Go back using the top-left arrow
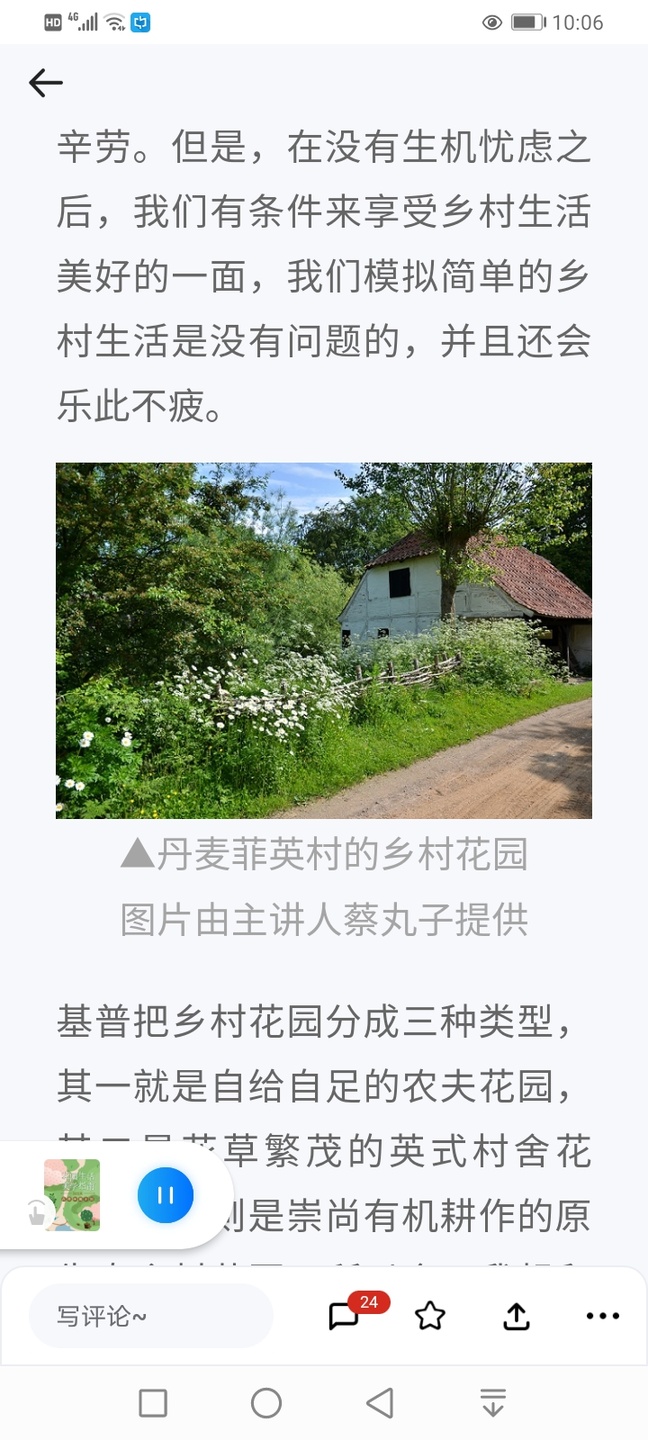This screenshot has height=1440, width=648. (46, 83)
